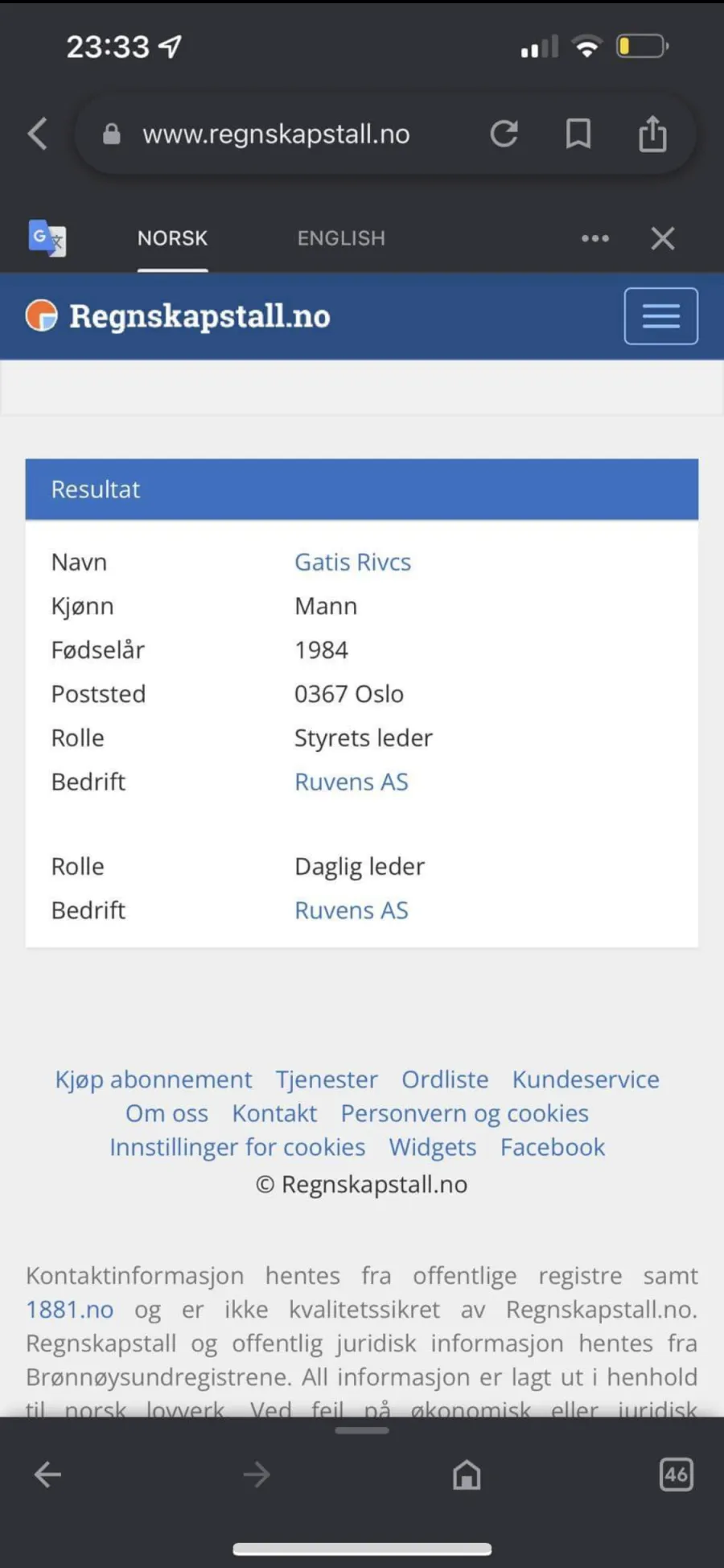Screen dimensions: 724x1568
Task: Reload the page
Action: pos(504,134)
